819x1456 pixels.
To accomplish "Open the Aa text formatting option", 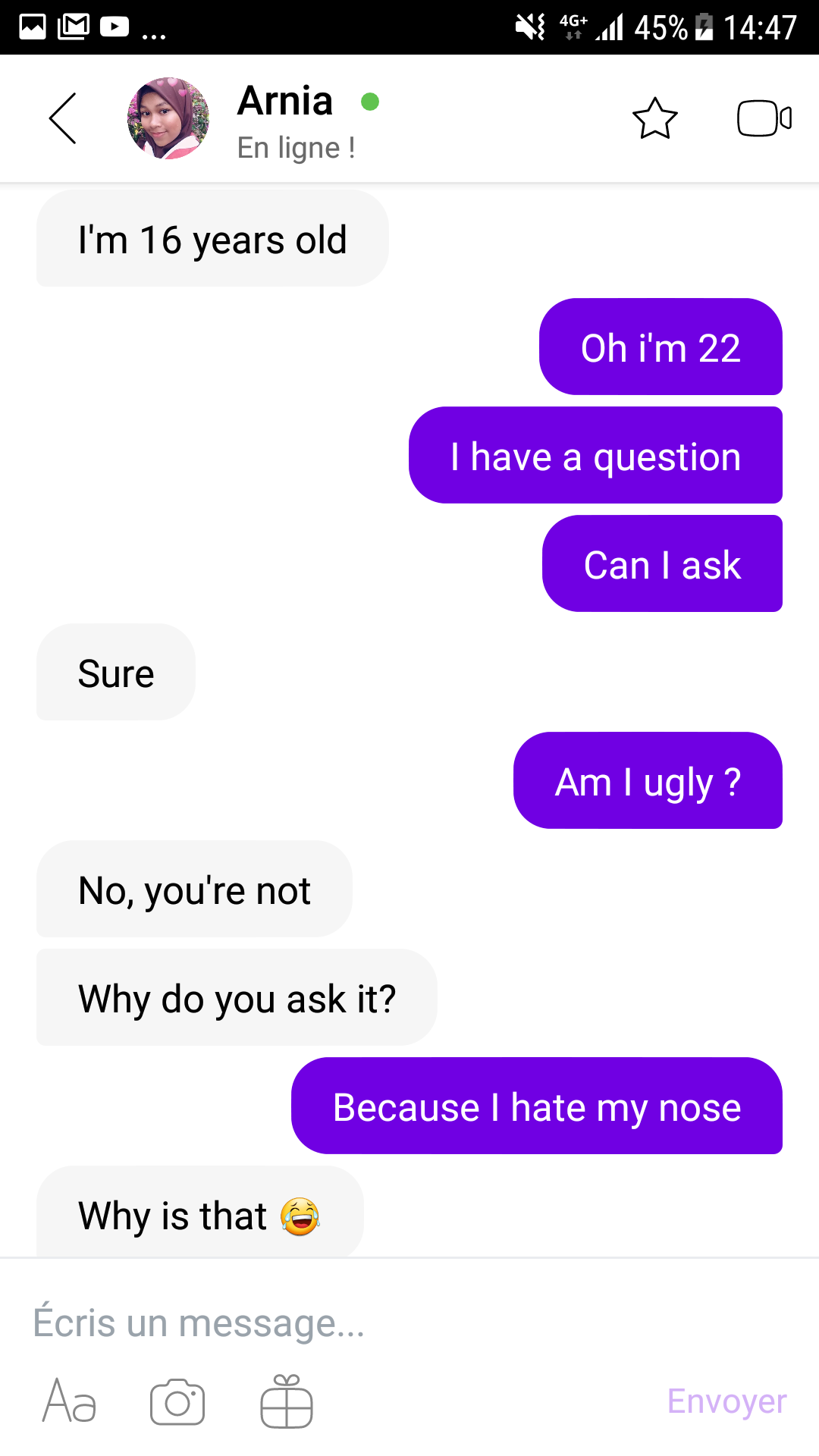I will click(69, 1401).
